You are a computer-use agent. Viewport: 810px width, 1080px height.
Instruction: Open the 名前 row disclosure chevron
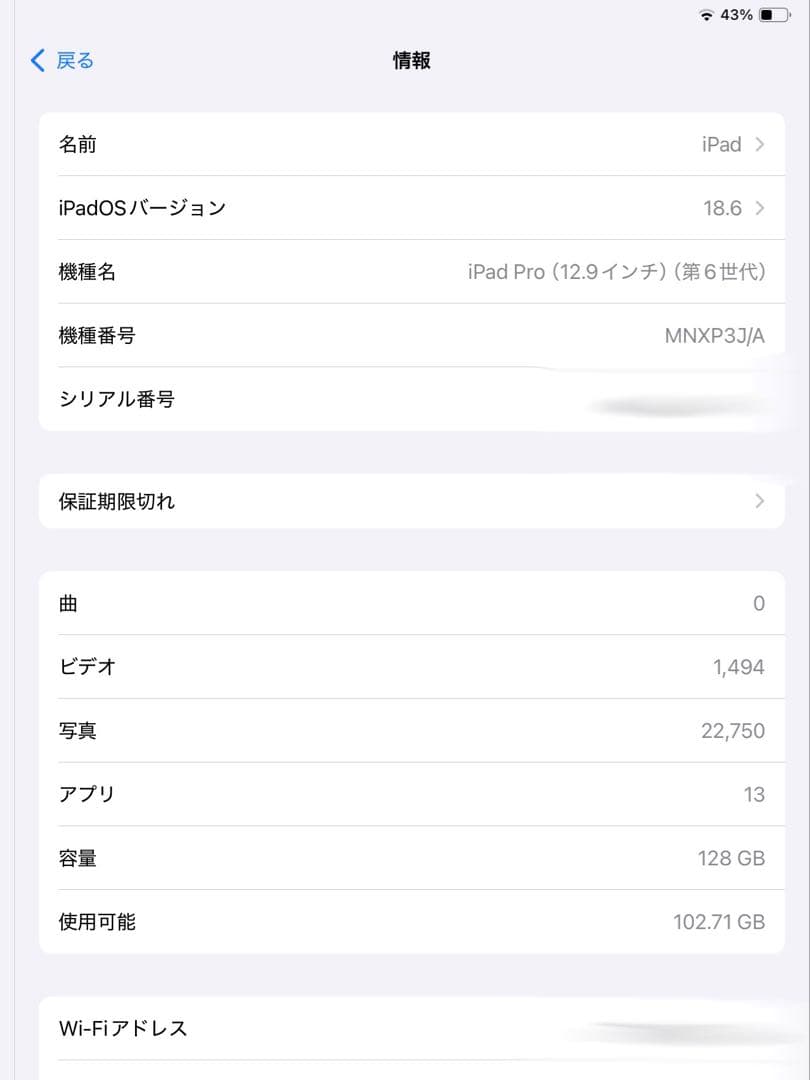coord(758,144)
